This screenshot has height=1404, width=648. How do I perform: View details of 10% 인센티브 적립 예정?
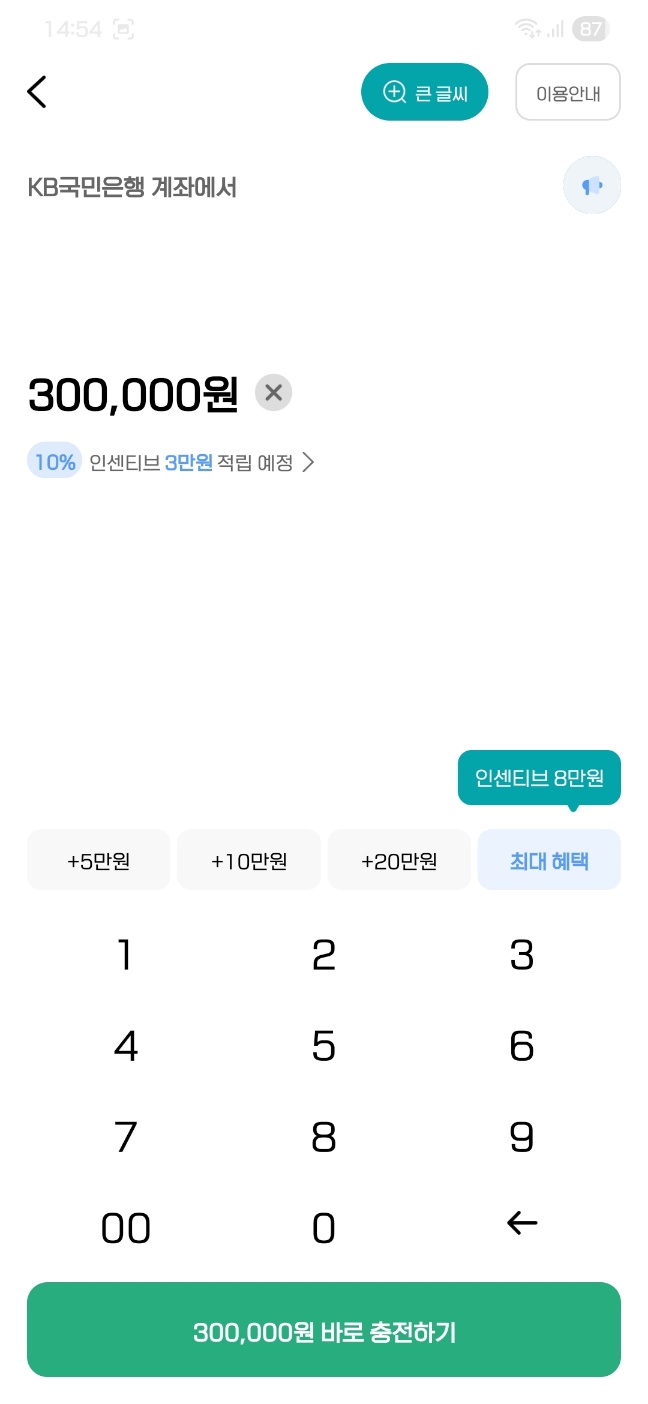172,463
